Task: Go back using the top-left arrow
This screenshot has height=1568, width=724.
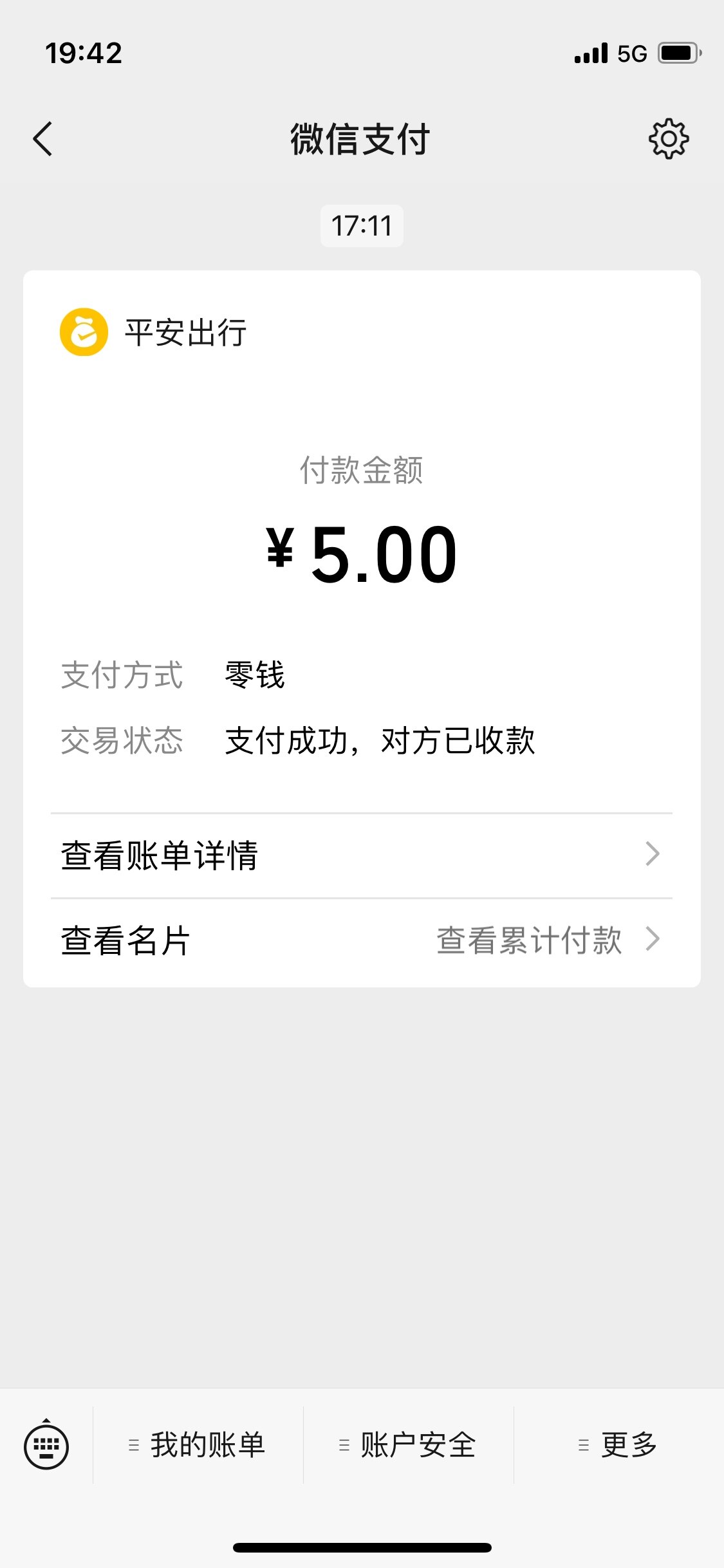Action: [42, 139]
